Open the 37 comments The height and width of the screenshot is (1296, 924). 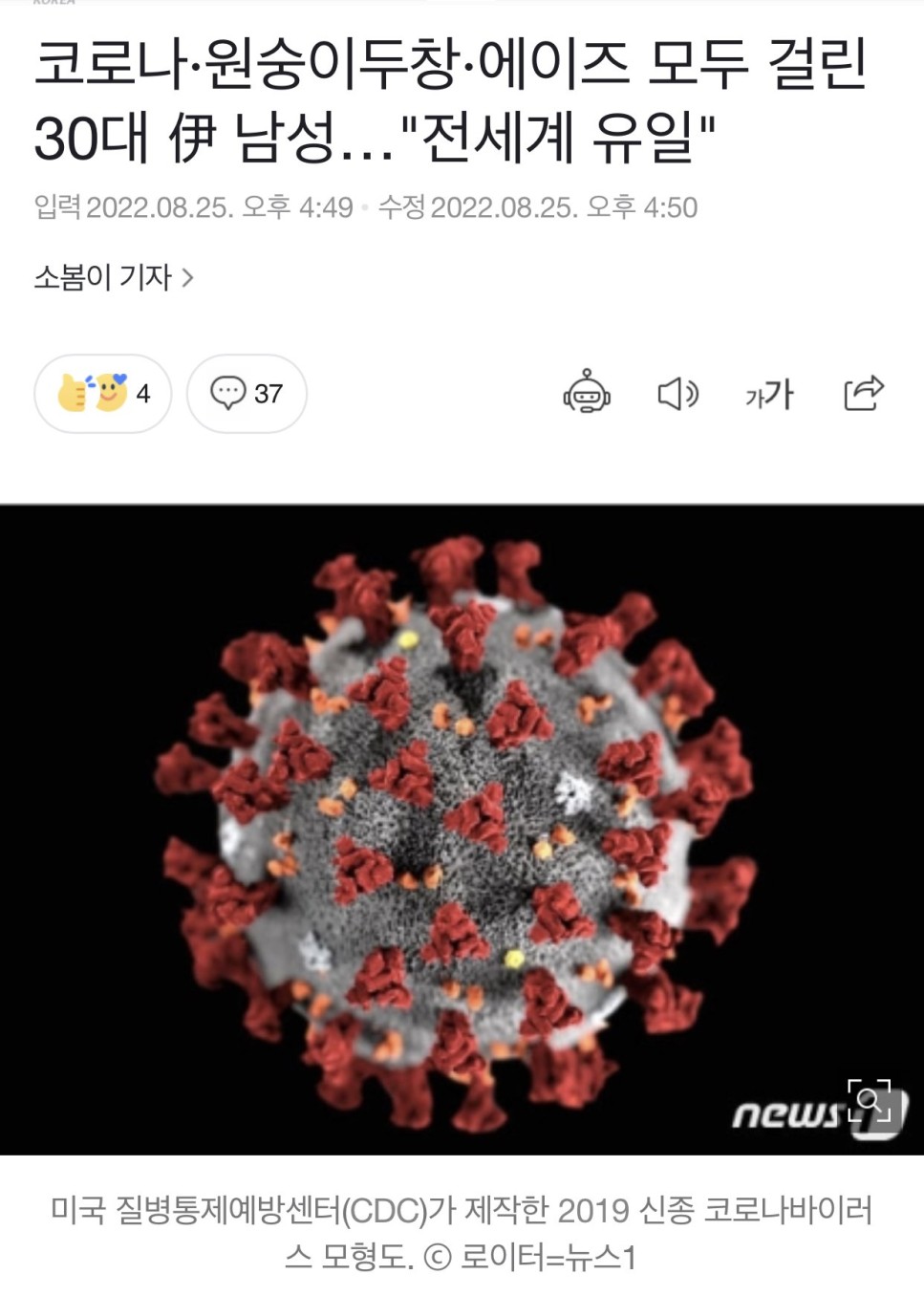(x=247, y=393)
